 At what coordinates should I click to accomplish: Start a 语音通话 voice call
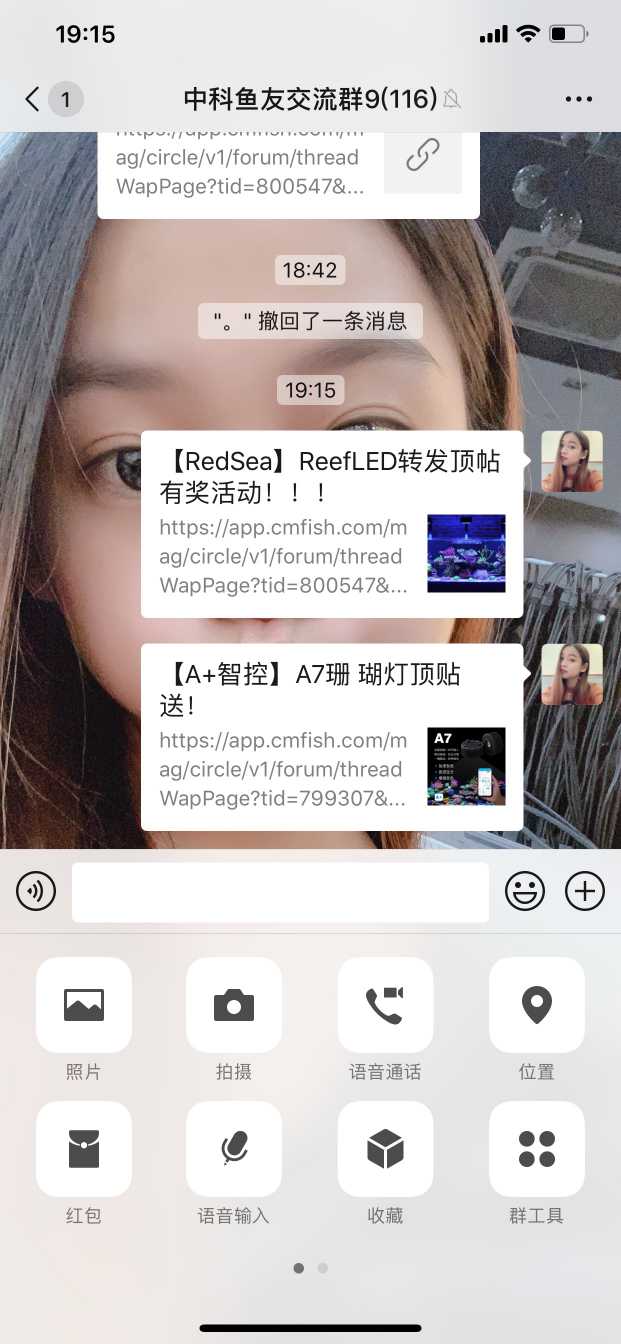(x=385, y=1005)
